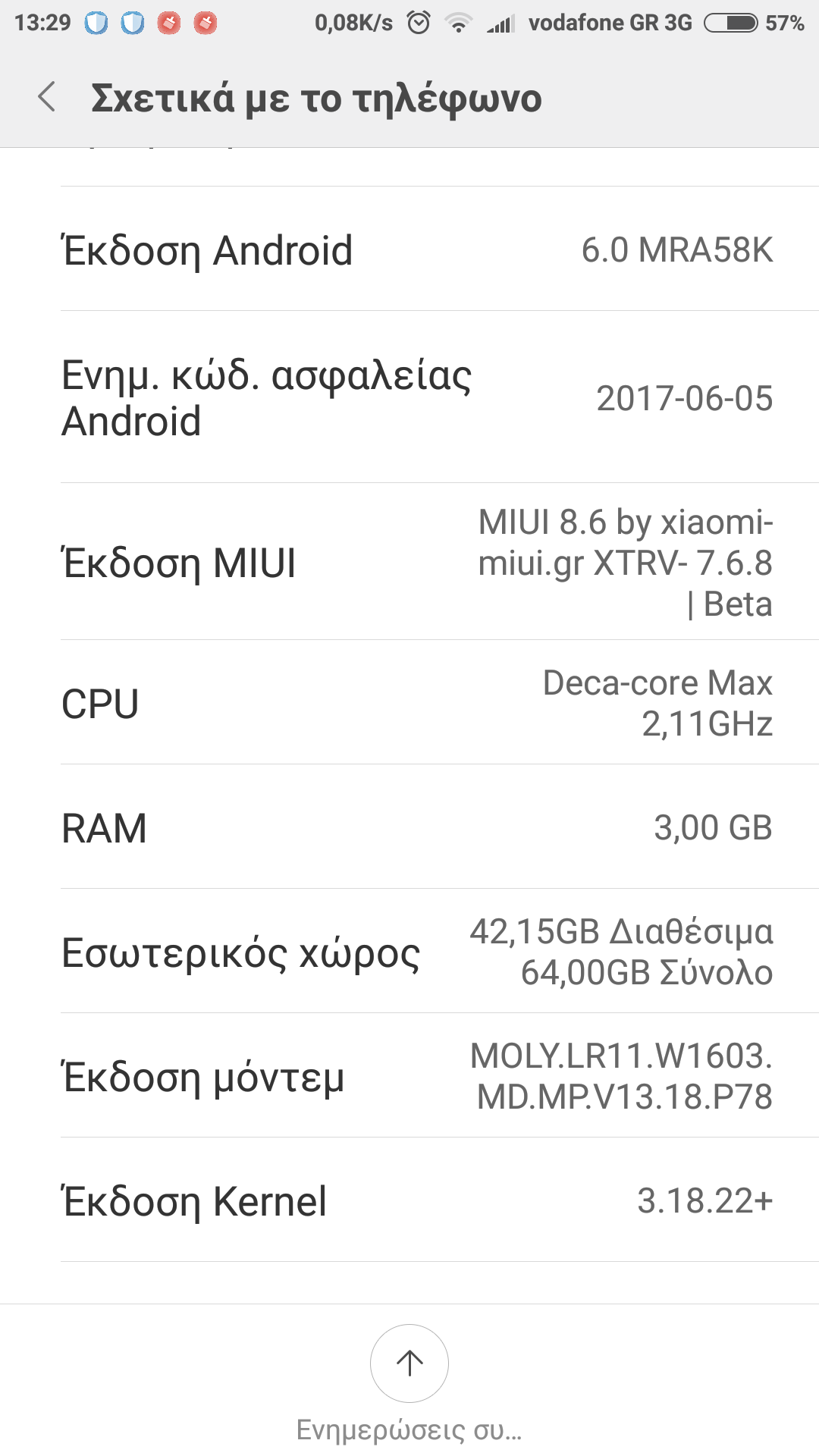Open Εσωτερικός χώρος storage row

click(x=409, y=952)
